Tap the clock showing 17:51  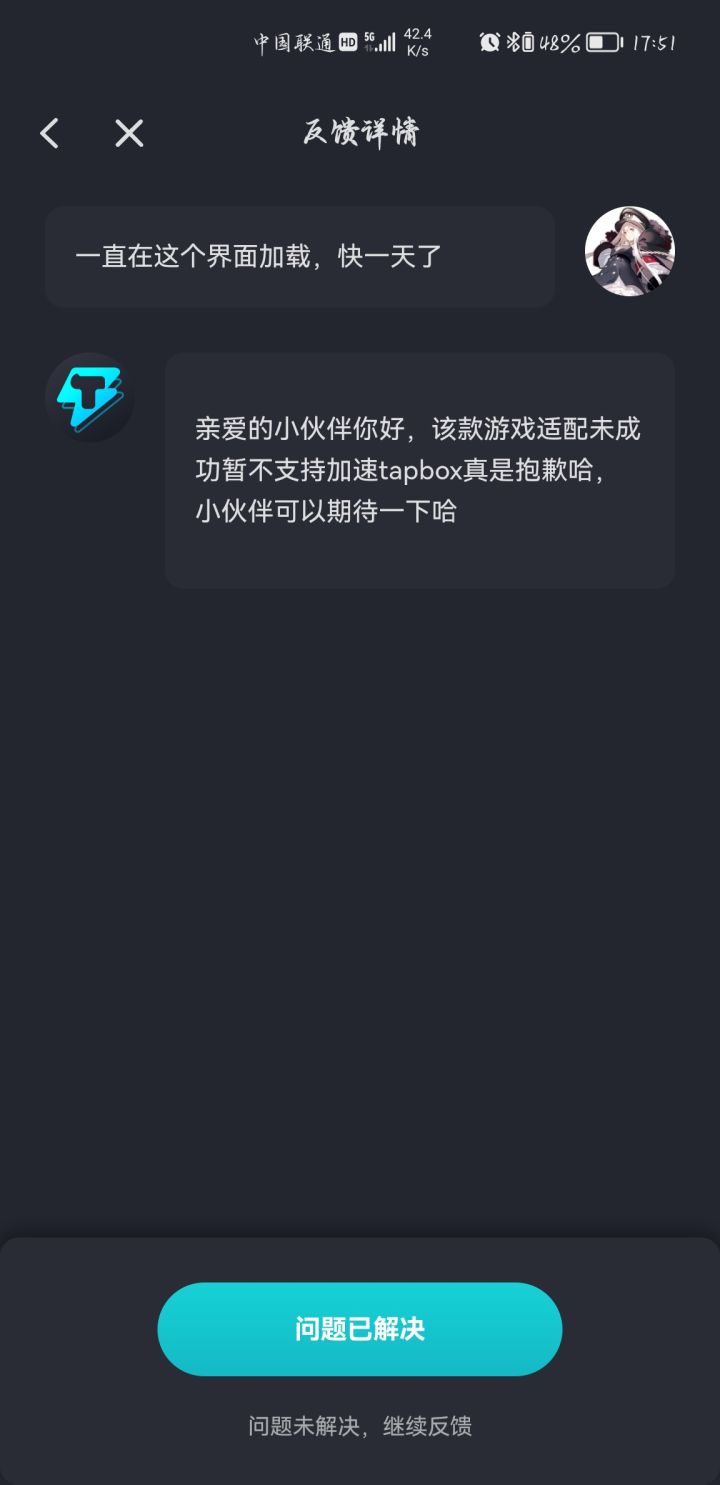[x=655, y=42]
